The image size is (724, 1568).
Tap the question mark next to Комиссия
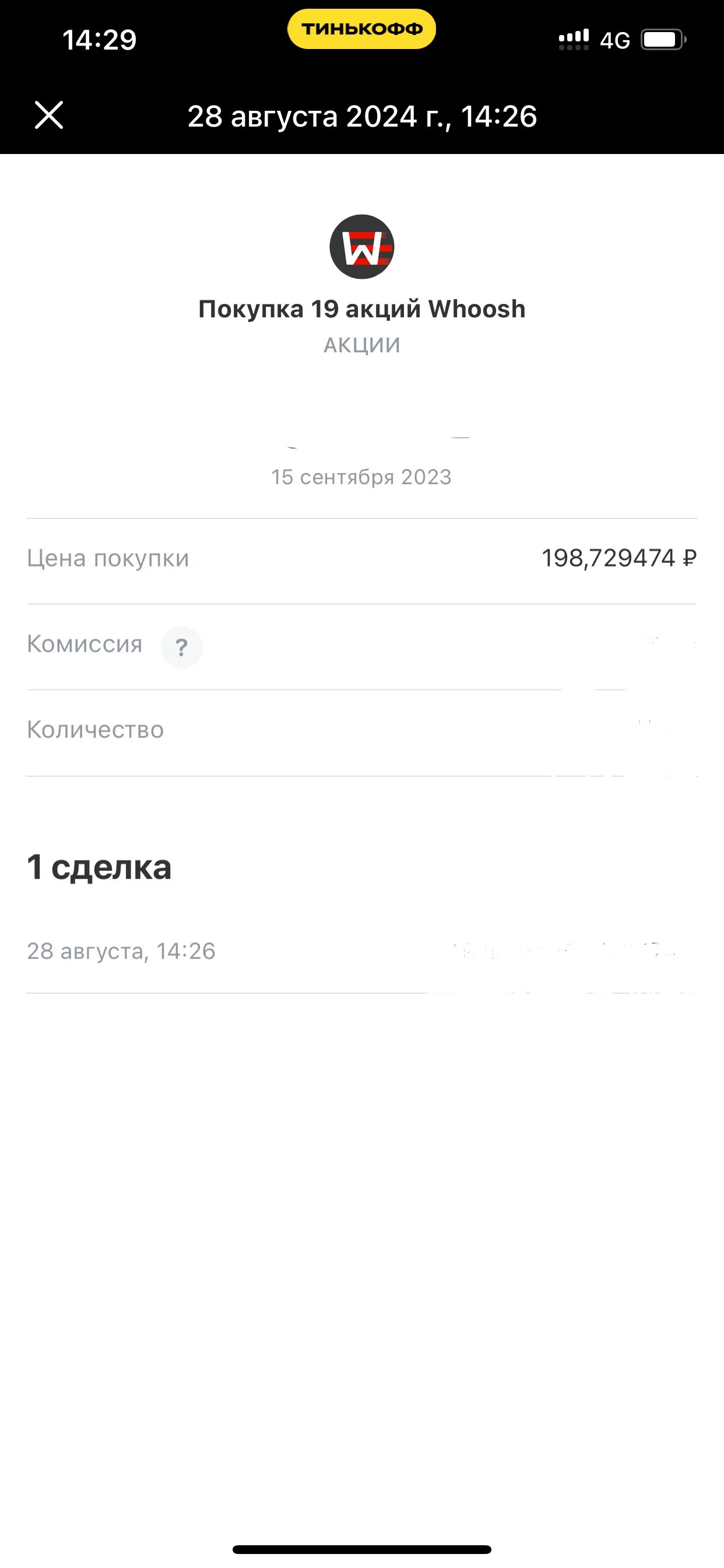click(181, 646)
